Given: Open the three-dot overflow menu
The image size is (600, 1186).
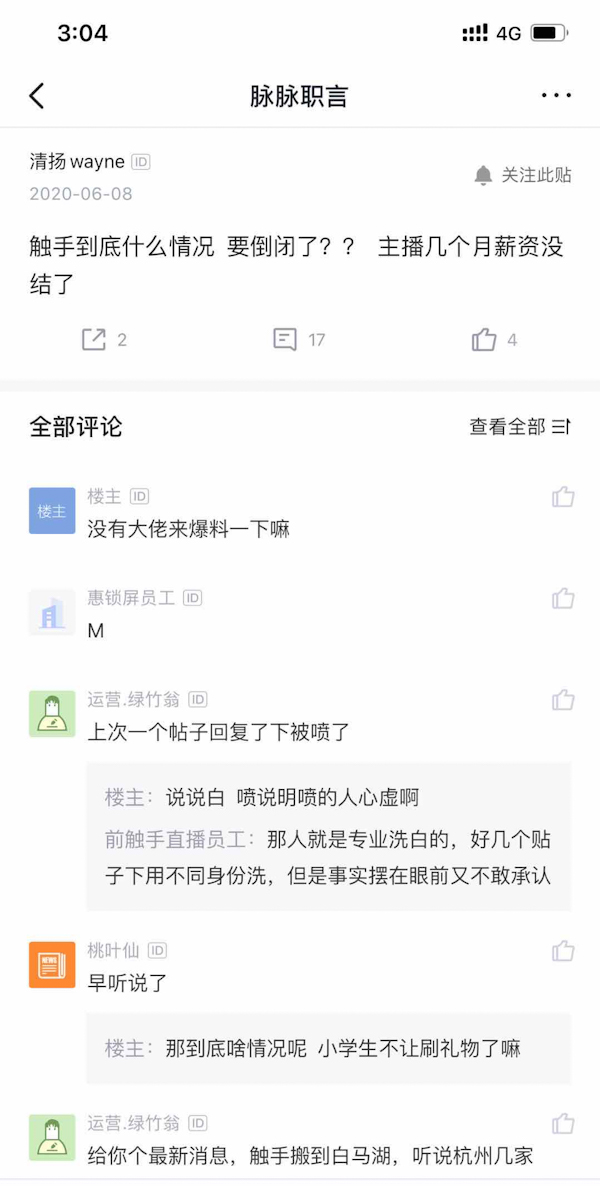Looking at the screenshot, I should [555, 96].
